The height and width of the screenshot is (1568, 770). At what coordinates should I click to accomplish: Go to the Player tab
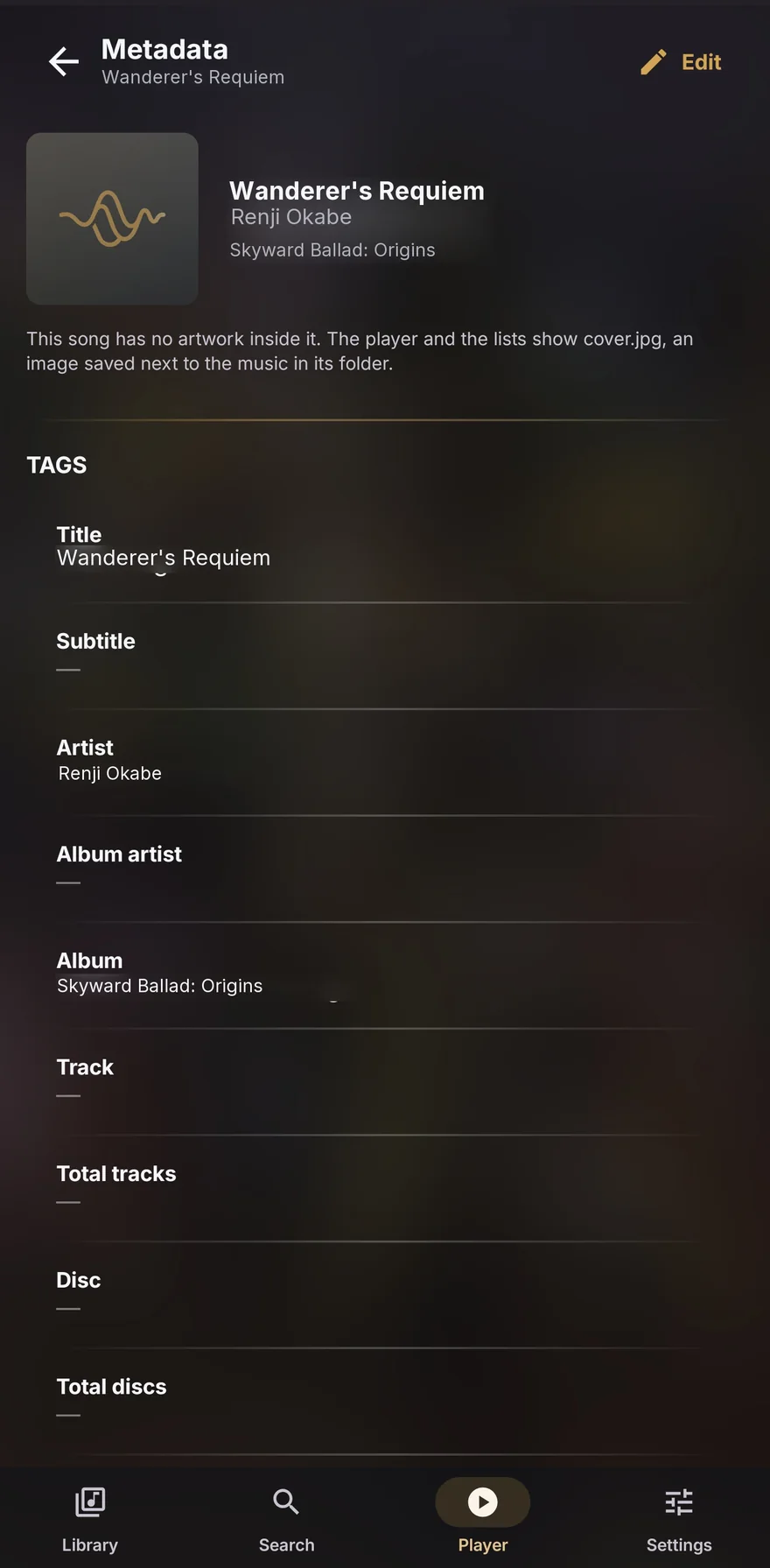(483, 1519)
